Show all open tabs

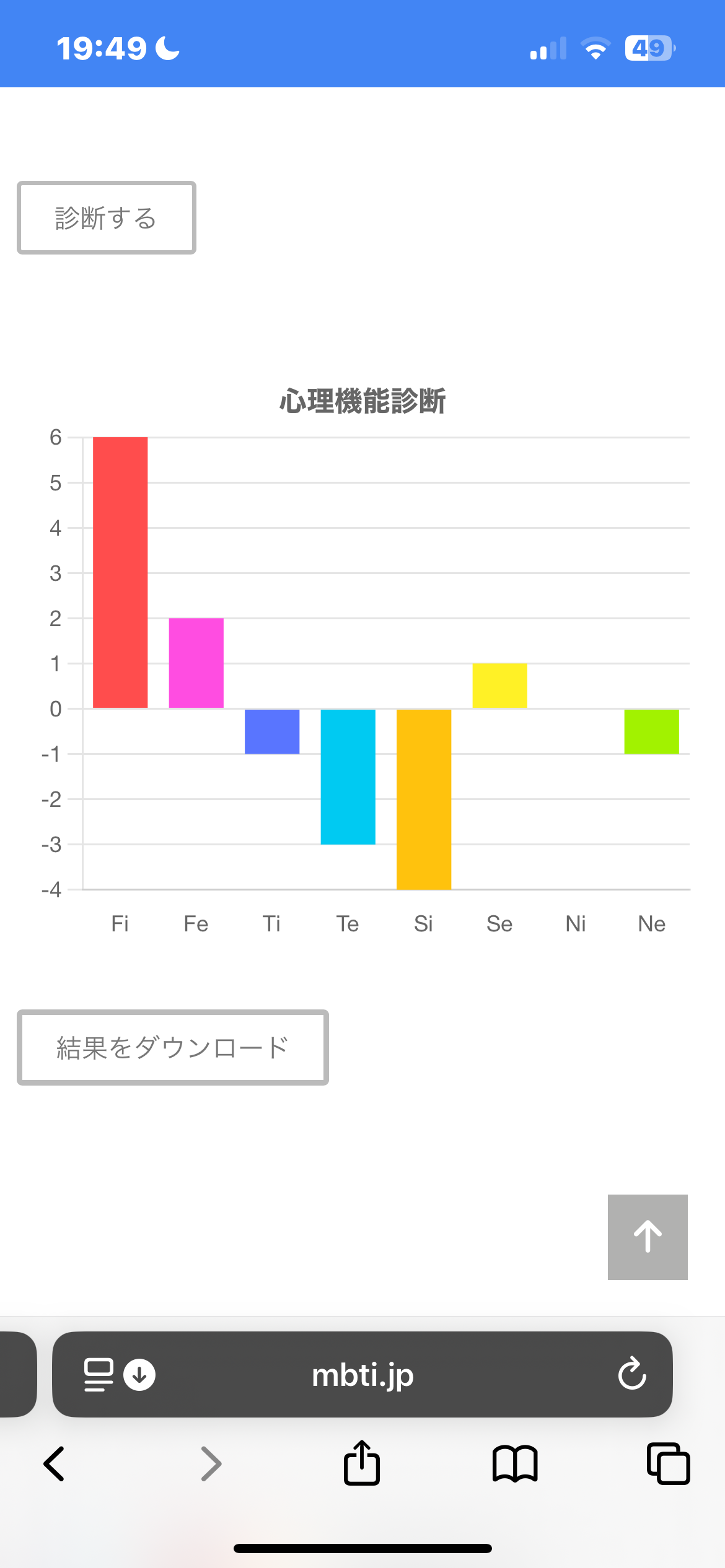(x=668, y=1463)
